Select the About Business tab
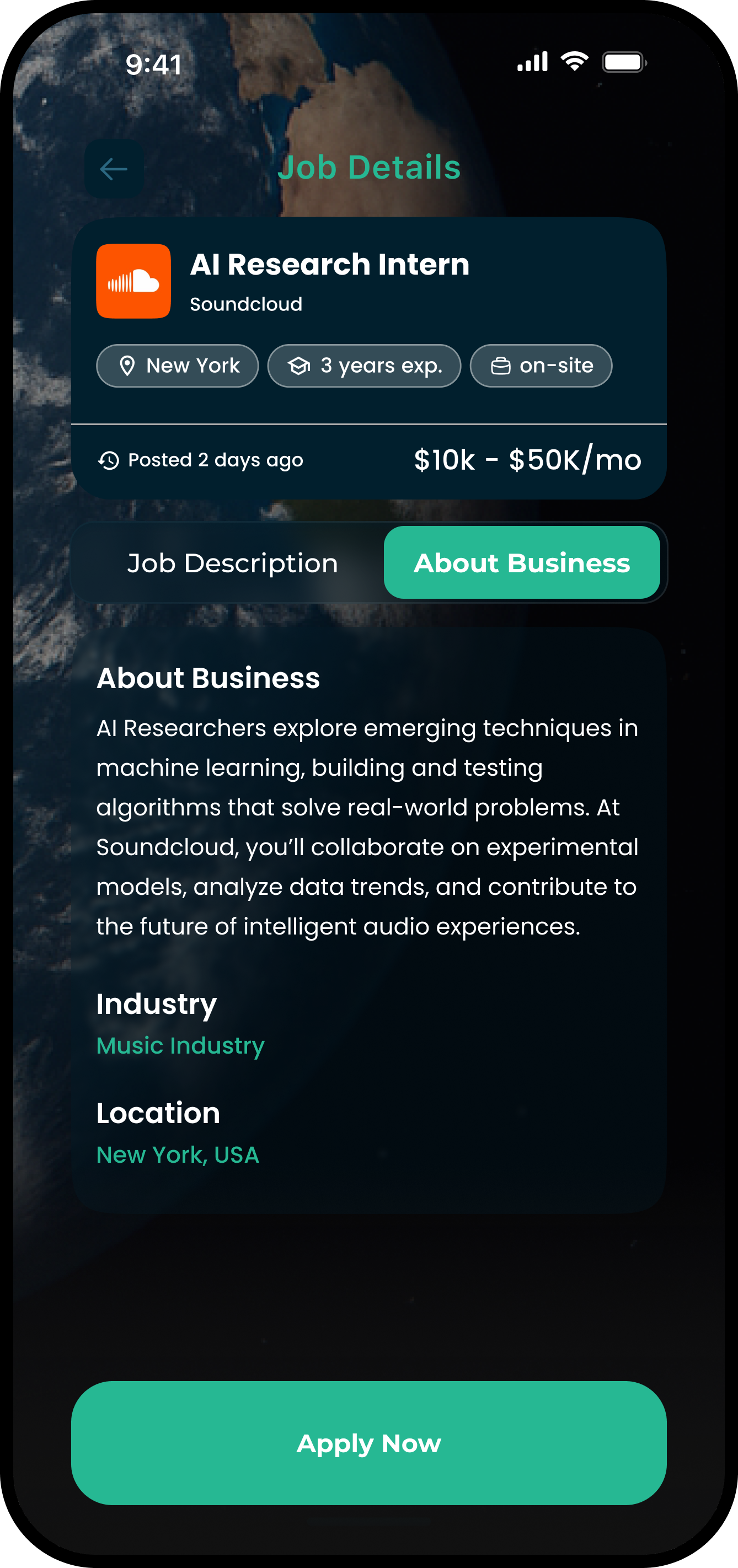The width and height of the screenshot is (738, 1568). click(521, 562)
